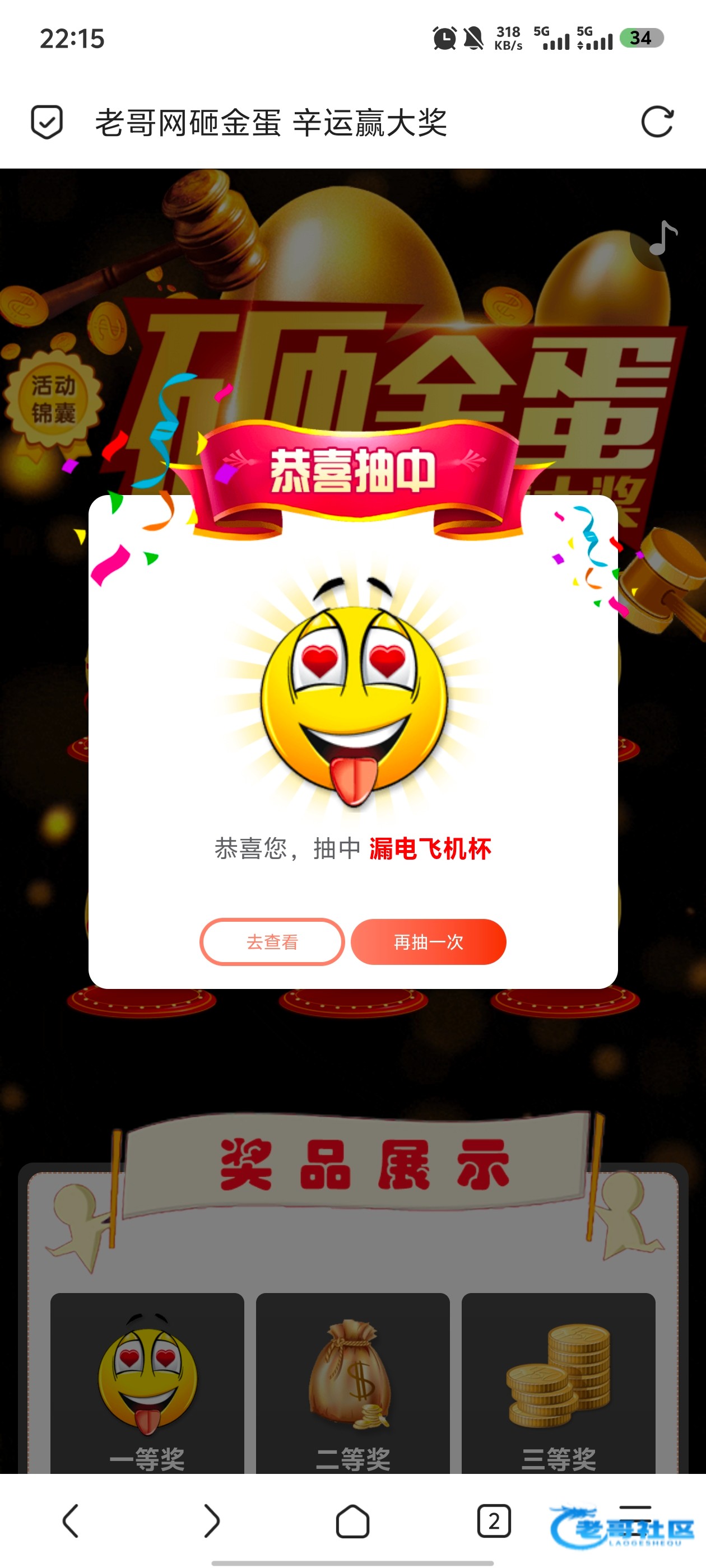Open the browser home page
This screenshot has width=706, height=1568.
tap(352, 1520)
